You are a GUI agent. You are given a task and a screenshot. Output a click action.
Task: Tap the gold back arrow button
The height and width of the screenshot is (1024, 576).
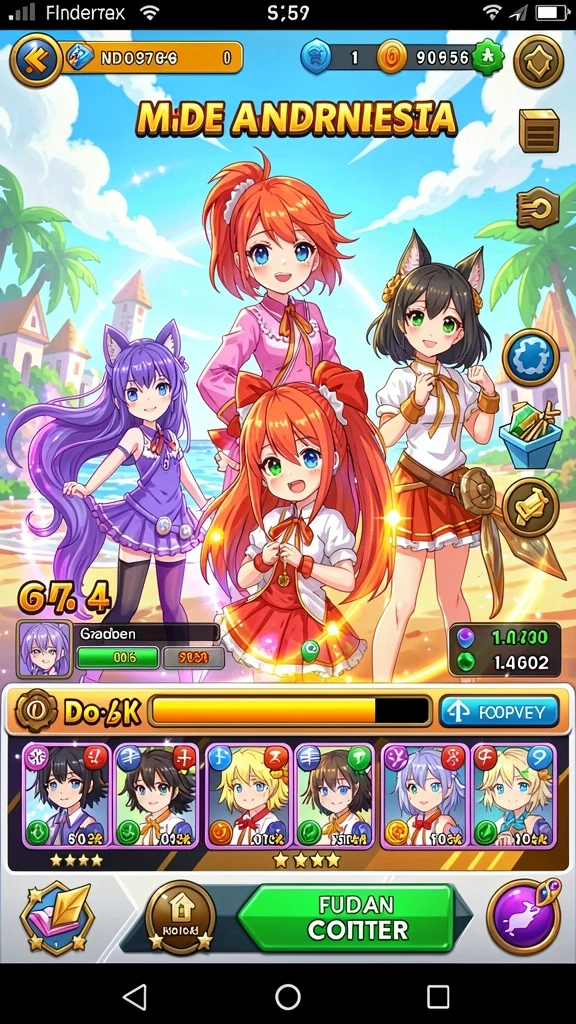36,60
